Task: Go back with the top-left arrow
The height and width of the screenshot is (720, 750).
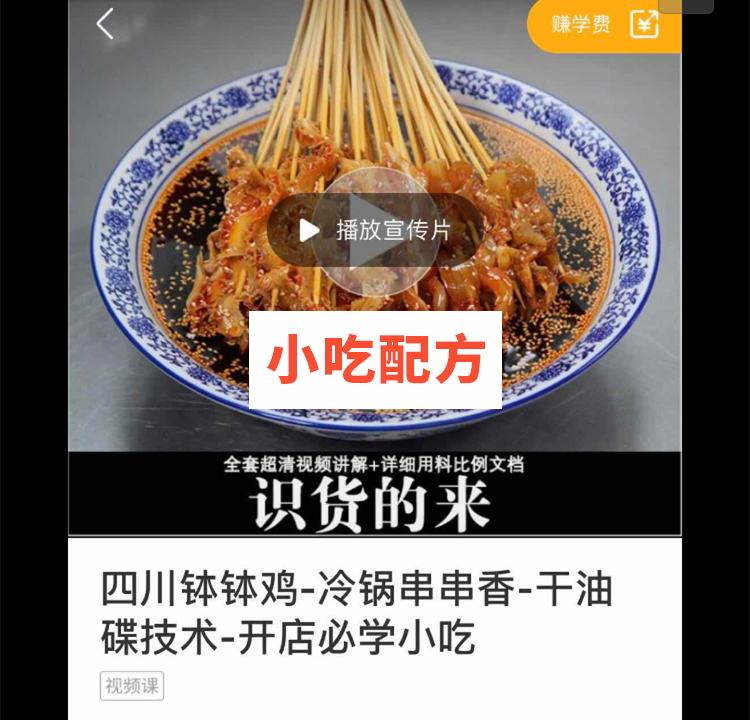Action: [x=105, y=23]
